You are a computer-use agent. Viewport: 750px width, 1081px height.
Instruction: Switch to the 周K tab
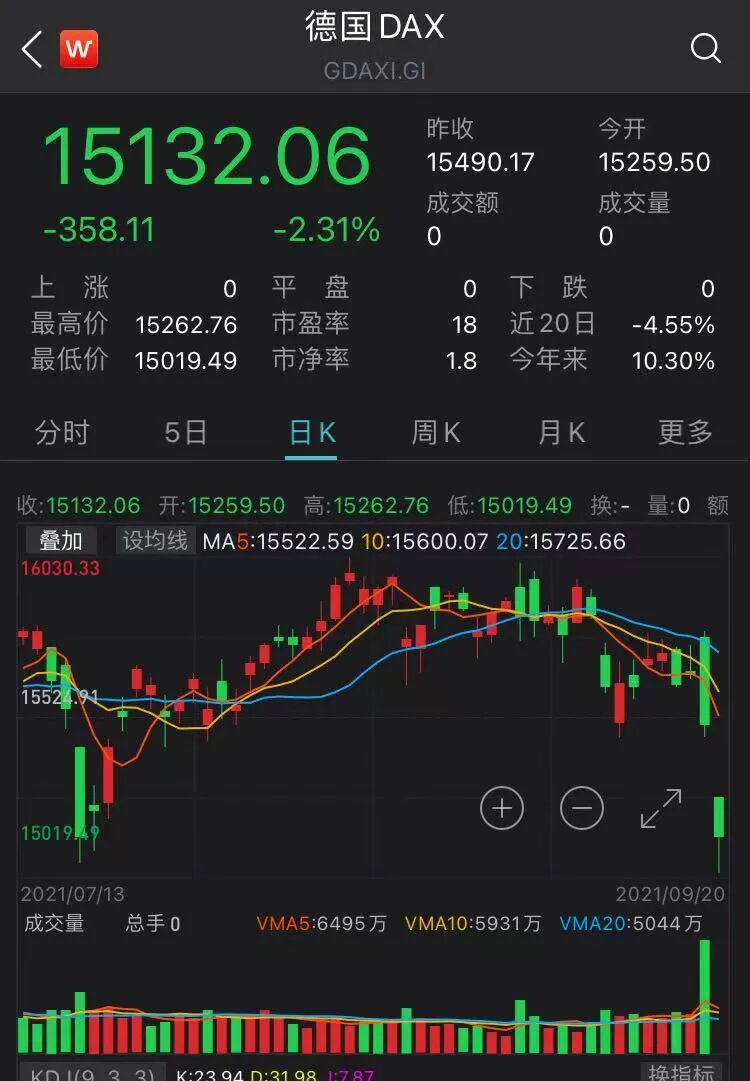point(436,432)
